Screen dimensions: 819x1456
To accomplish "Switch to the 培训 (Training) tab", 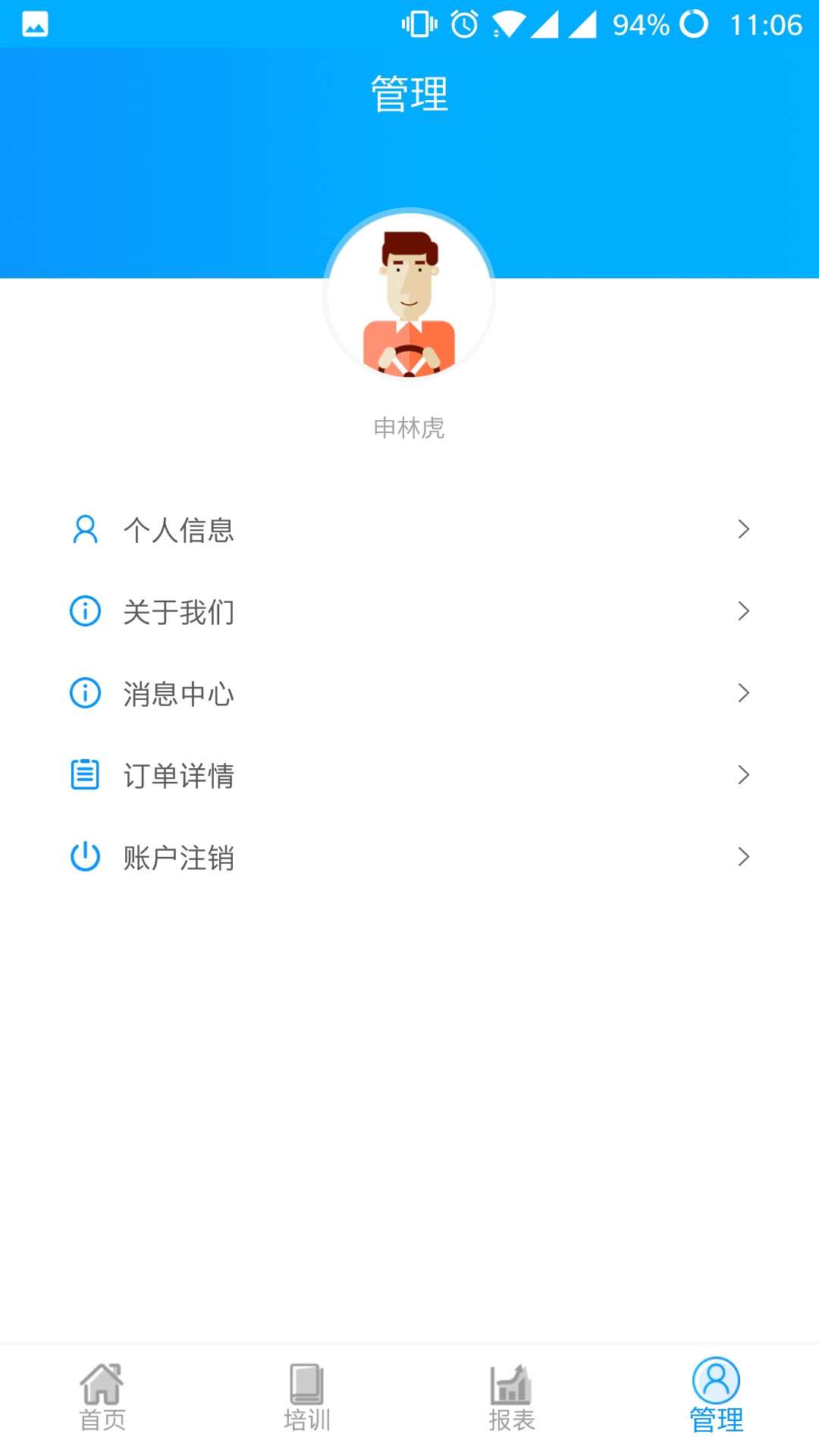I will [307, 1398].
